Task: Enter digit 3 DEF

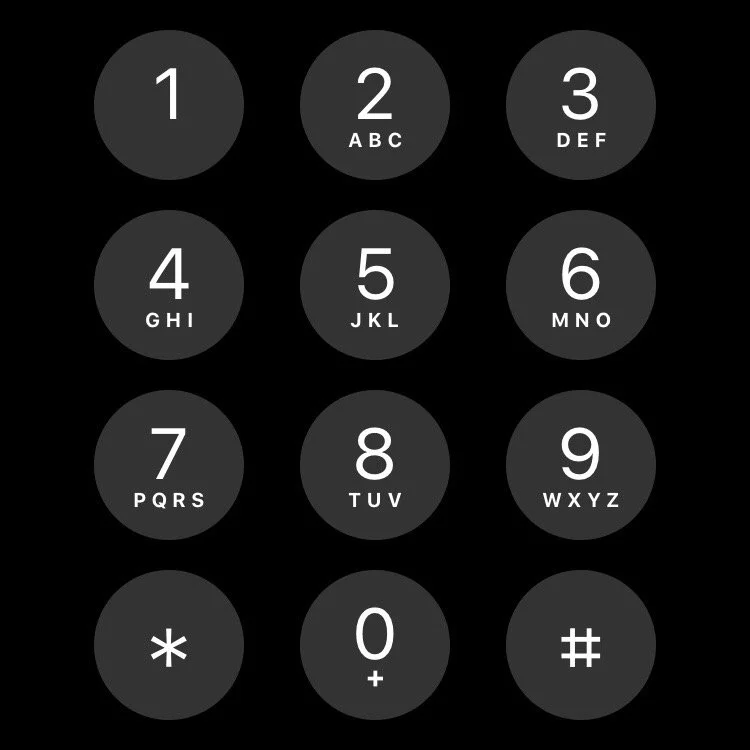Action: click(580, 105)
